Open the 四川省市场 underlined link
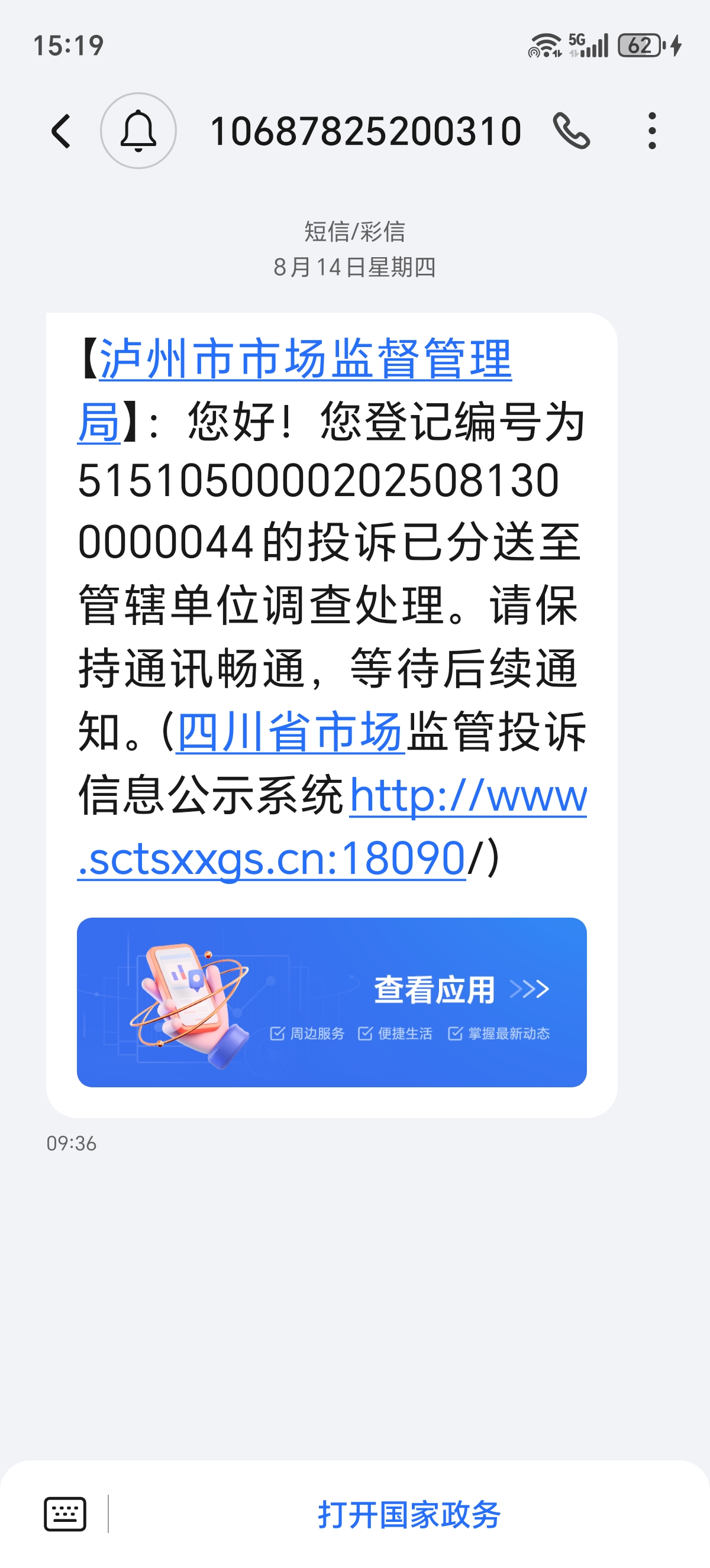710x1568 pixels. pyautogui.click(x=290, y=731)
